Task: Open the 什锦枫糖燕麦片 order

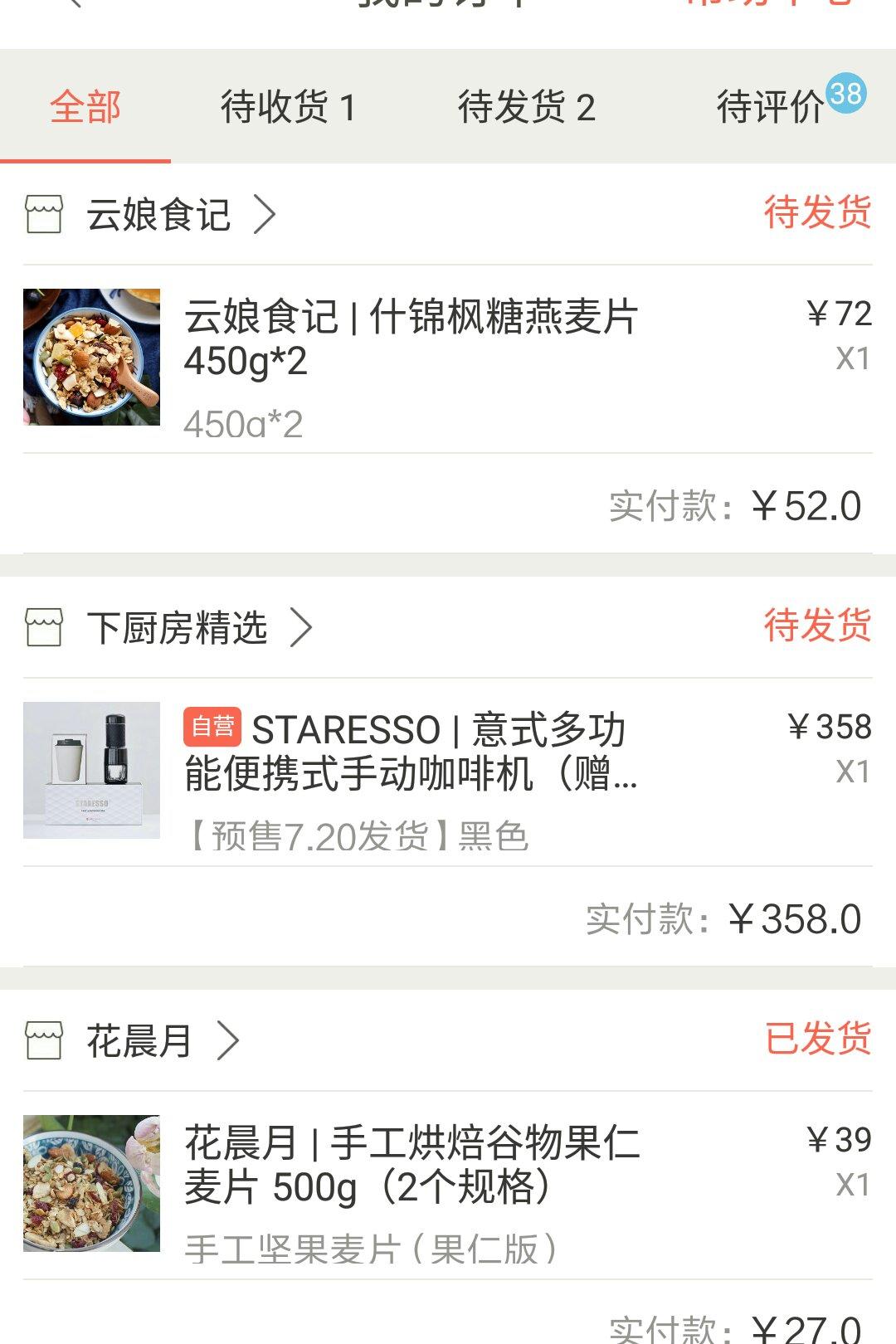Action: pos(411,339)
